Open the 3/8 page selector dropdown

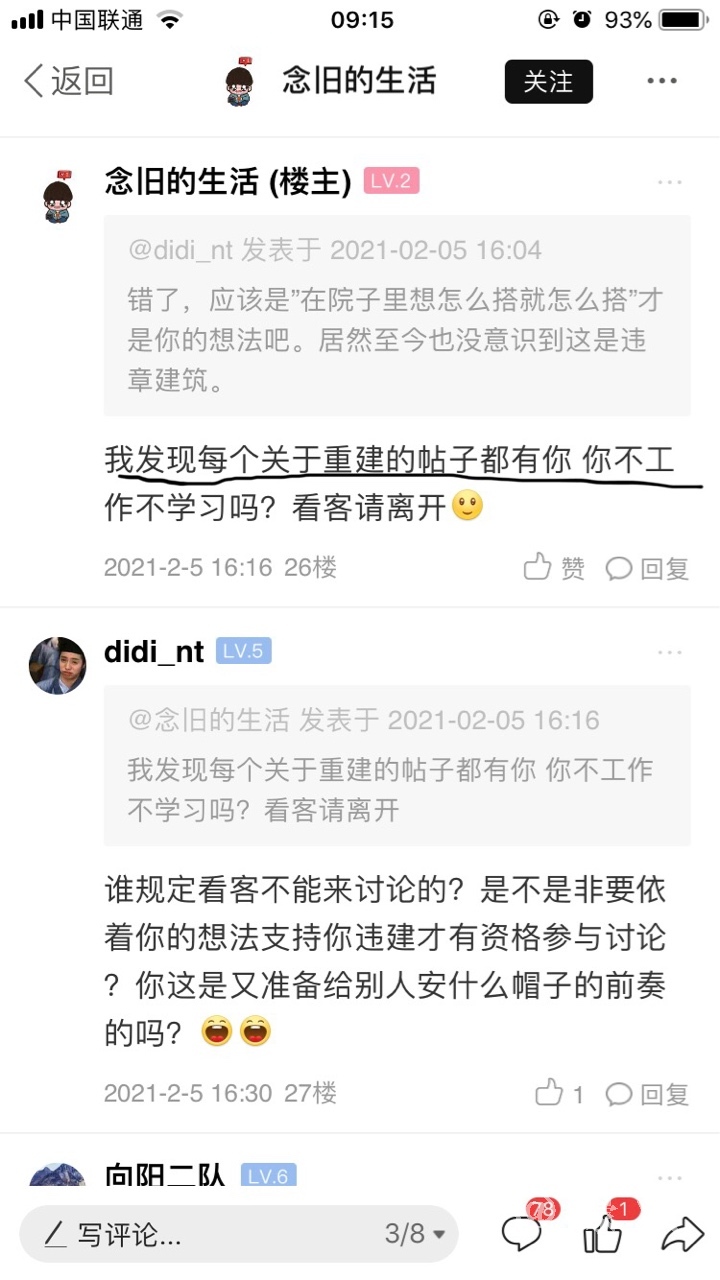414,1235
